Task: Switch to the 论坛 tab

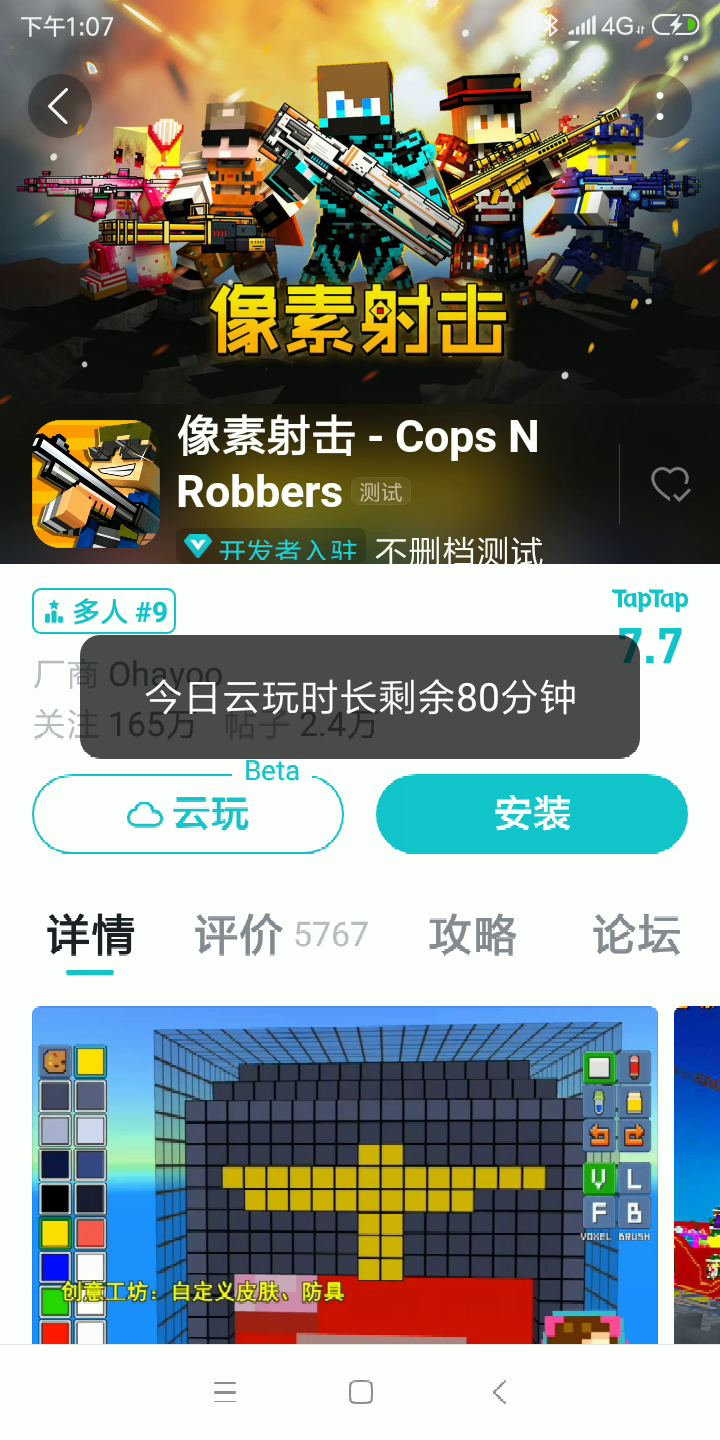Action: coord(637,936)
